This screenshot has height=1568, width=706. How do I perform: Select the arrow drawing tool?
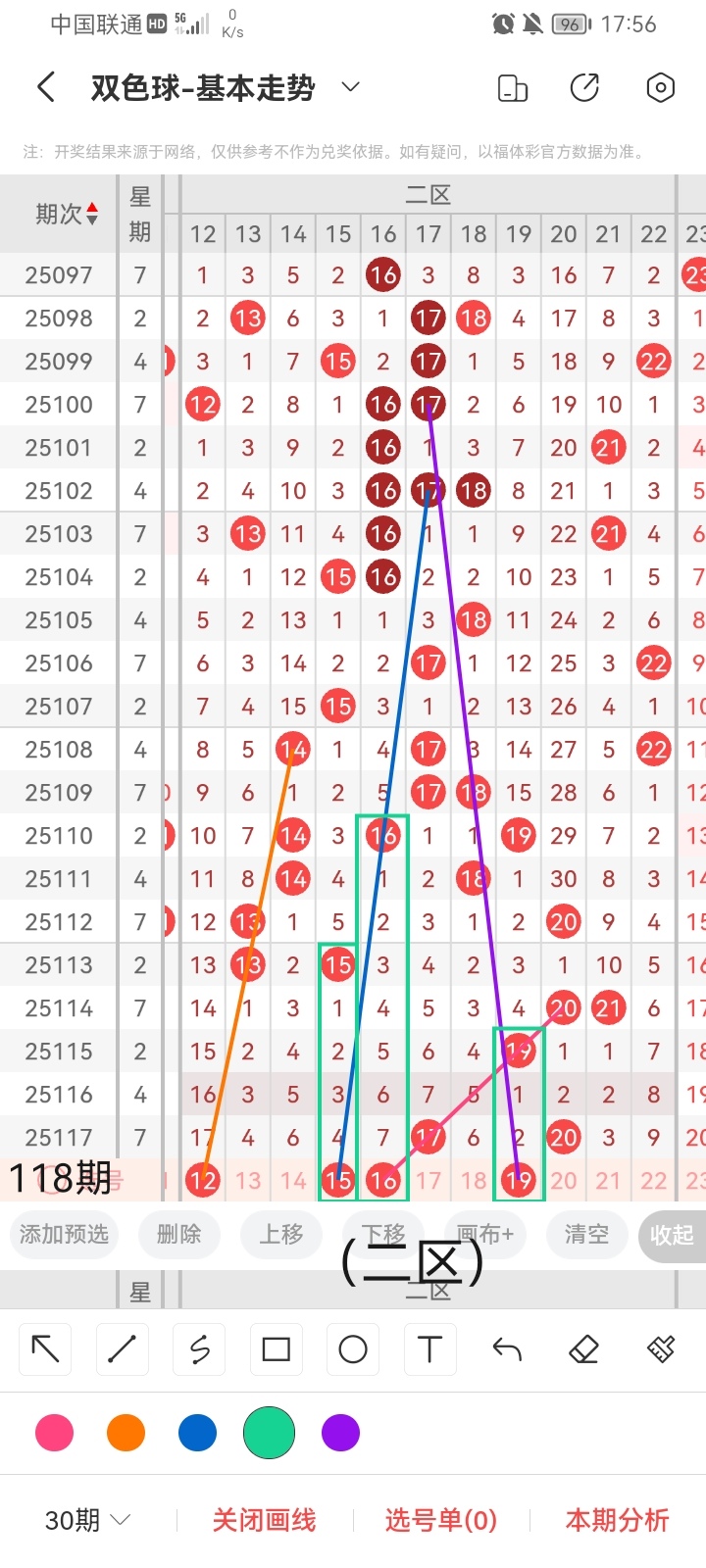[x=46, y=1349]
